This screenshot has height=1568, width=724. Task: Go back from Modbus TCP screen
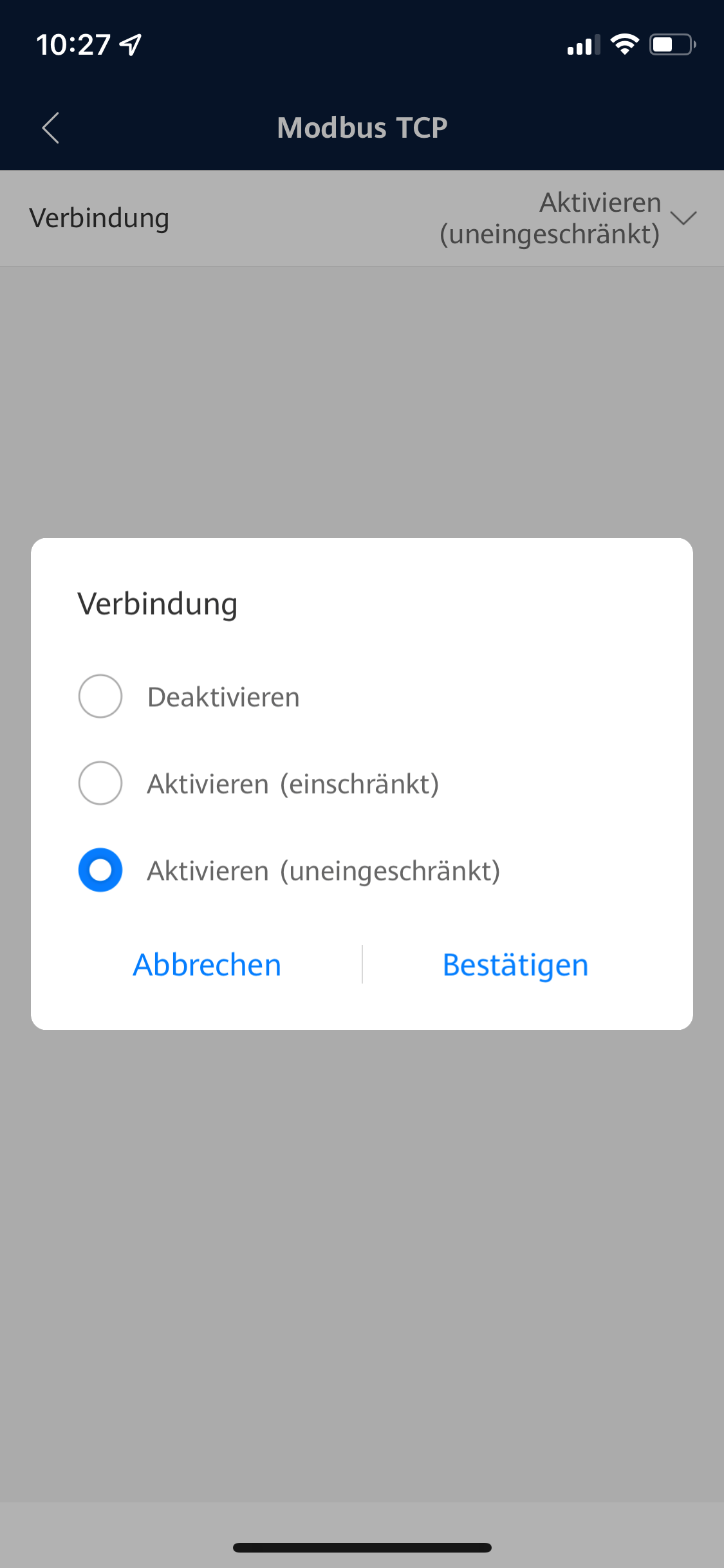(51, 127)
